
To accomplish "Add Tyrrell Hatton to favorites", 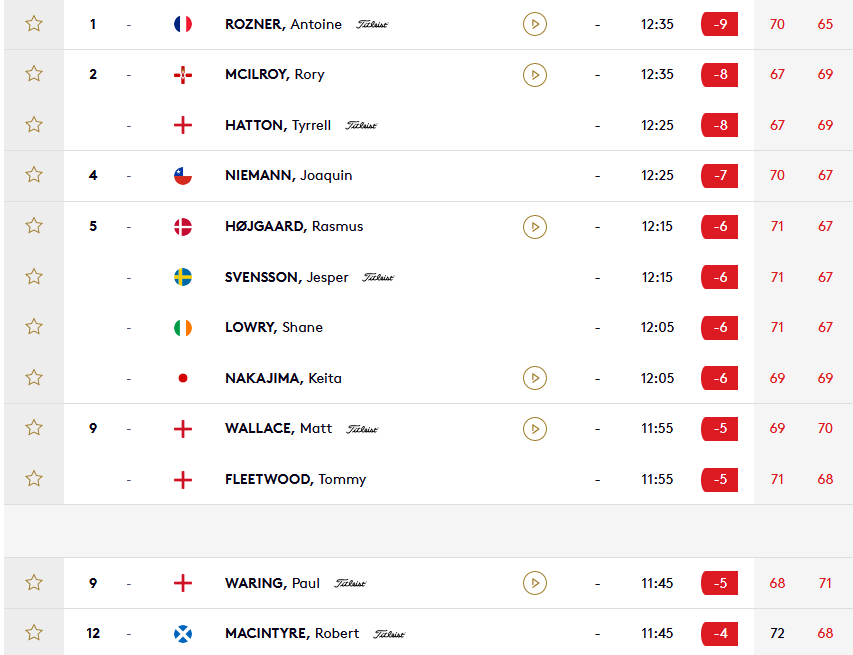I will pos(34,125).
